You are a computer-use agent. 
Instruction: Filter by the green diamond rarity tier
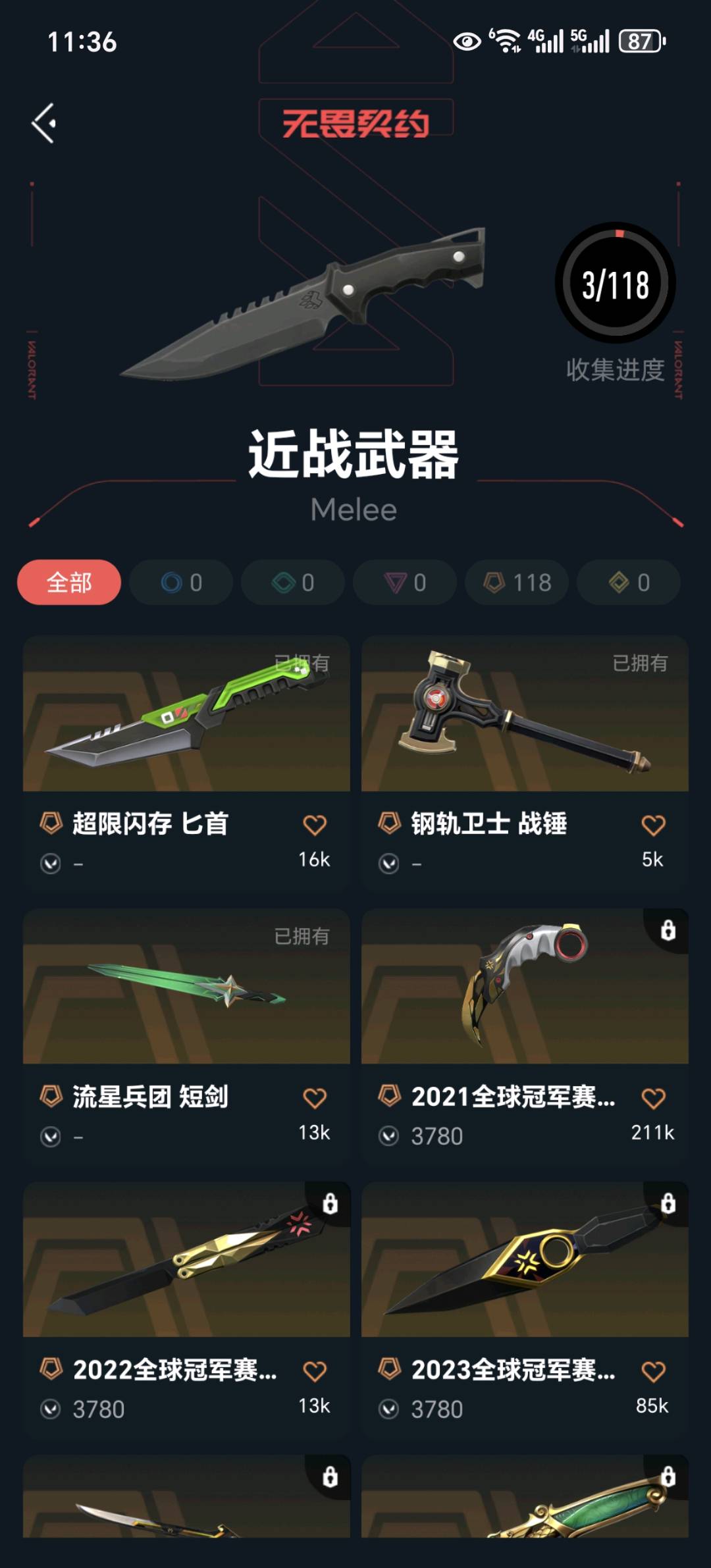pos(293,582)
